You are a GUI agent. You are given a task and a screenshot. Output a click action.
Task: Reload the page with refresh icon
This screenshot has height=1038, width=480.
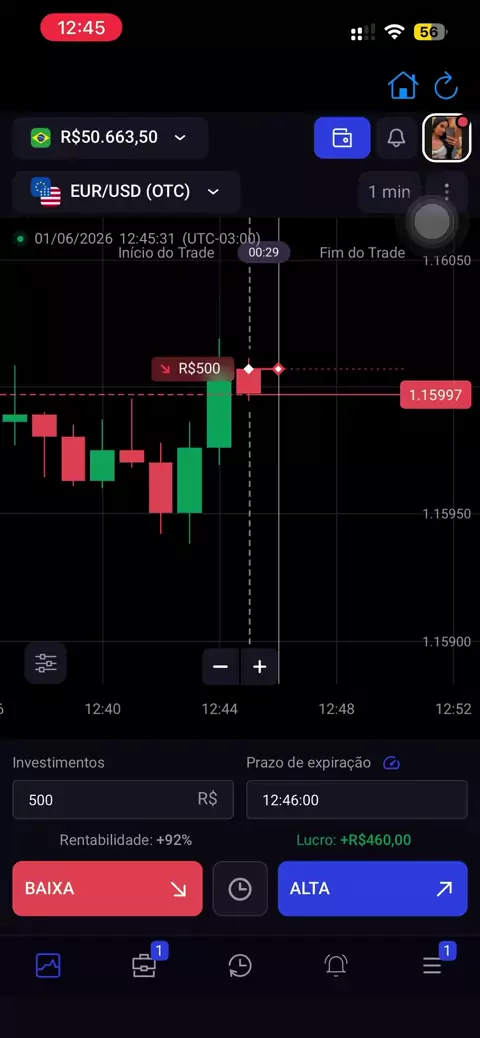pos(446,85)
